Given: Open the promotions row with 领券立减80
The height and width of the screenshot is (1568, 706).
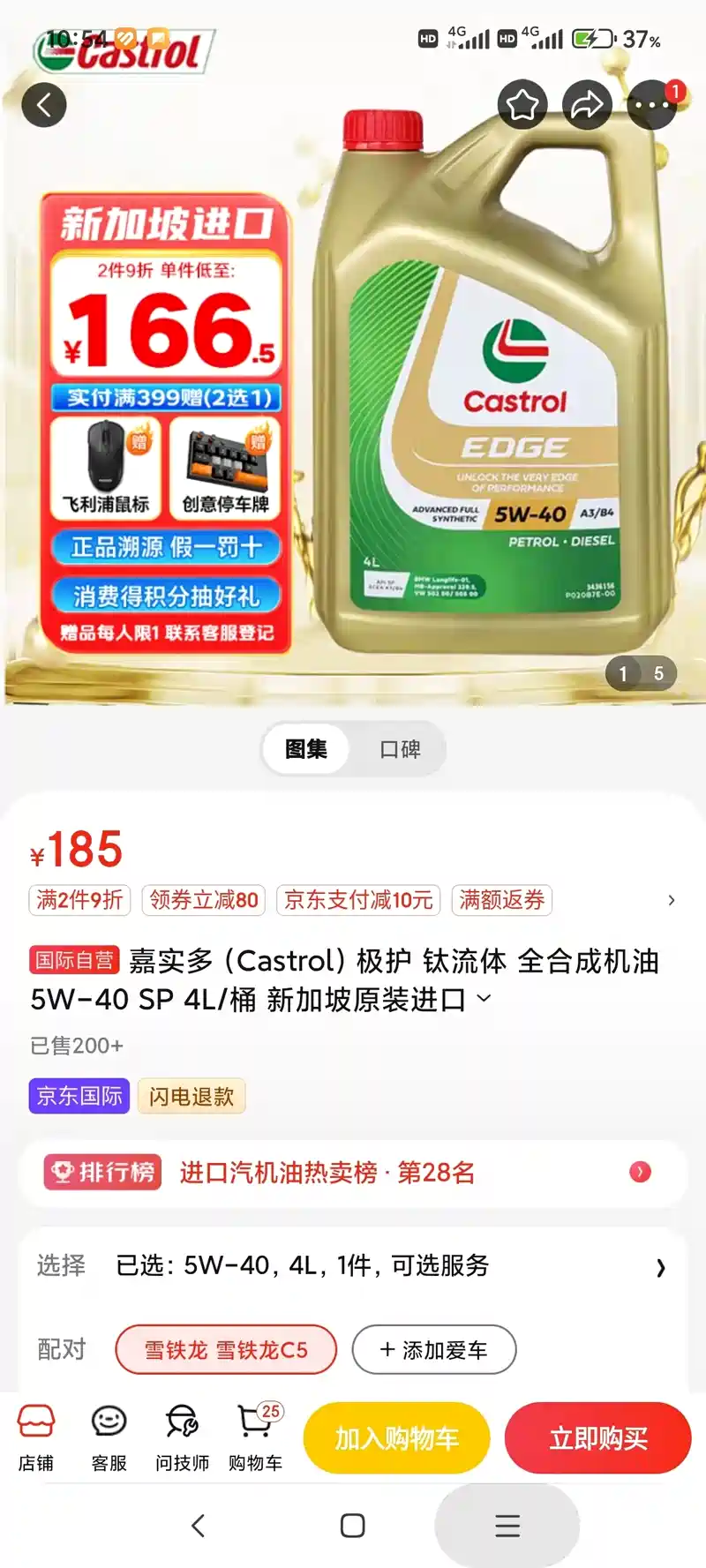Looking at the screenshot, I should point(204,900).
